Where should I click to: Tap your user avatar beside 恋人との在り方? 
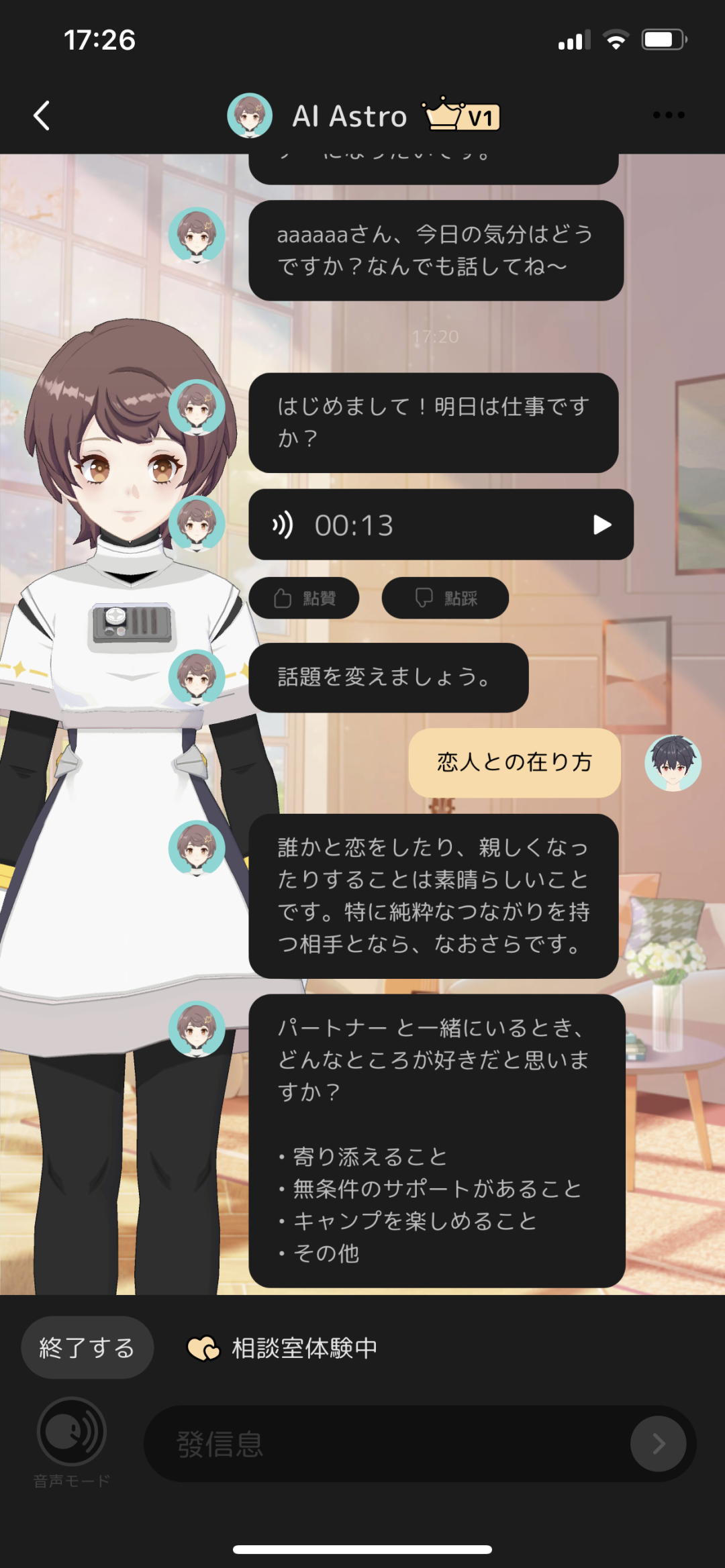673,763
